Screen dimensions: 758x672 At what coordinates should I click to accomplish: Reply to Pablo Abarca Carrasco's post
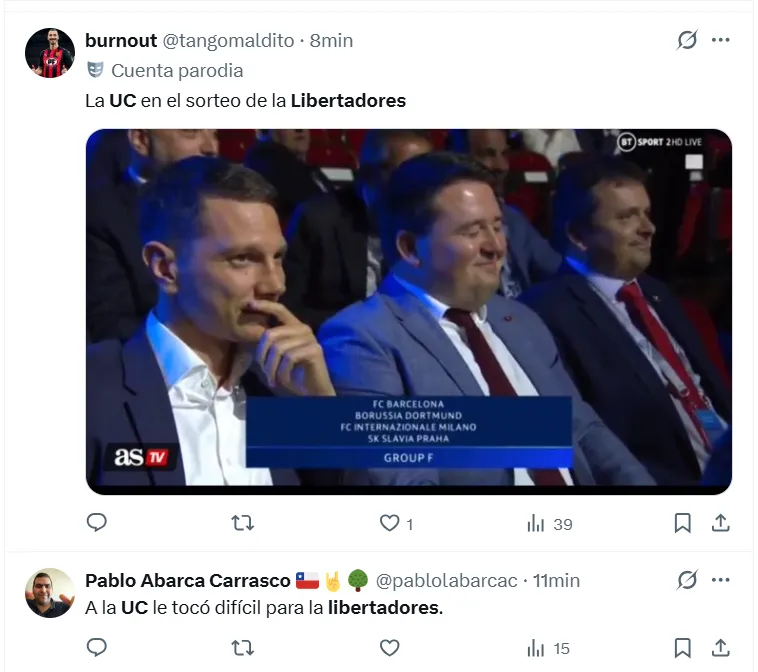tap(97, 648)
